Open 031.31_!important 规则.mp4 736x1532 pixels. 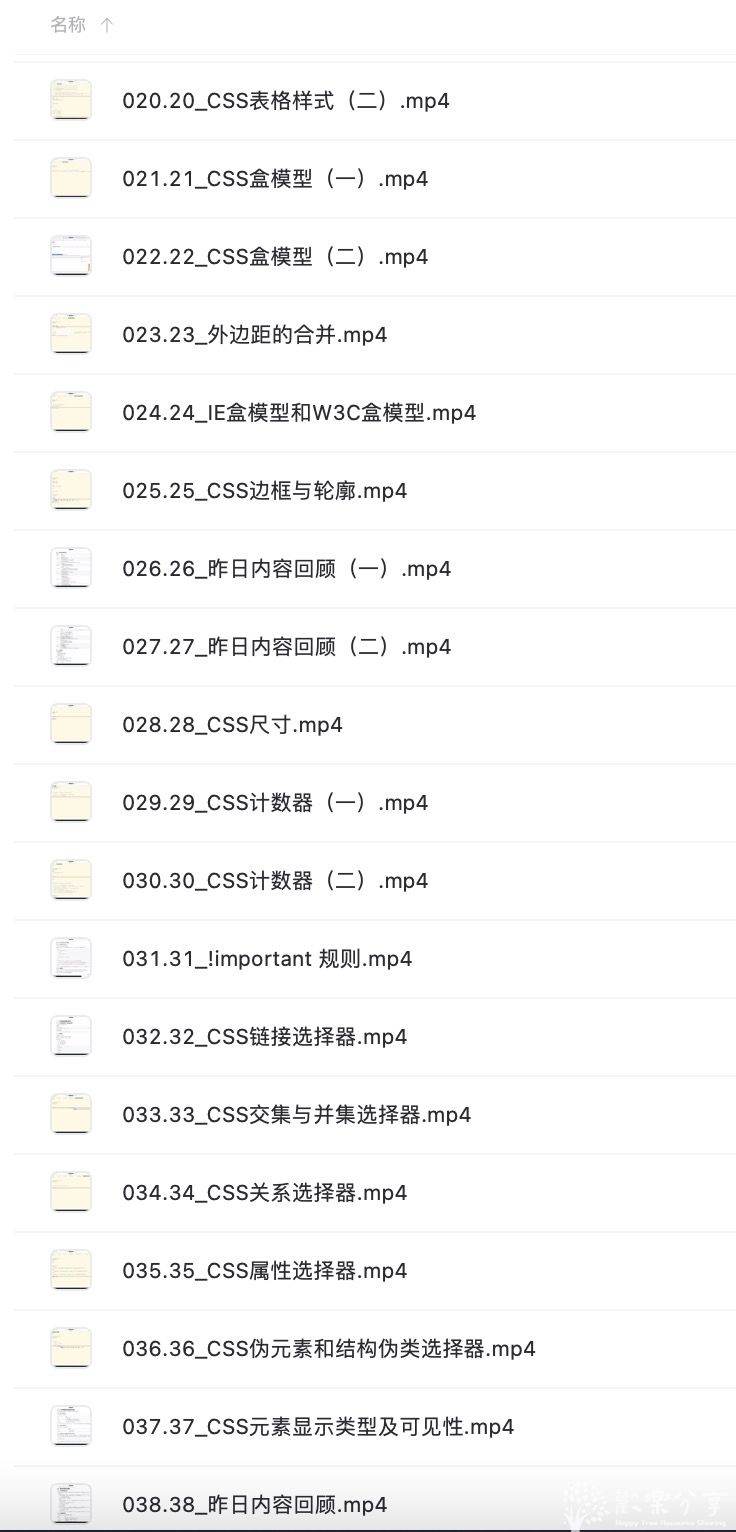(267, 959)
